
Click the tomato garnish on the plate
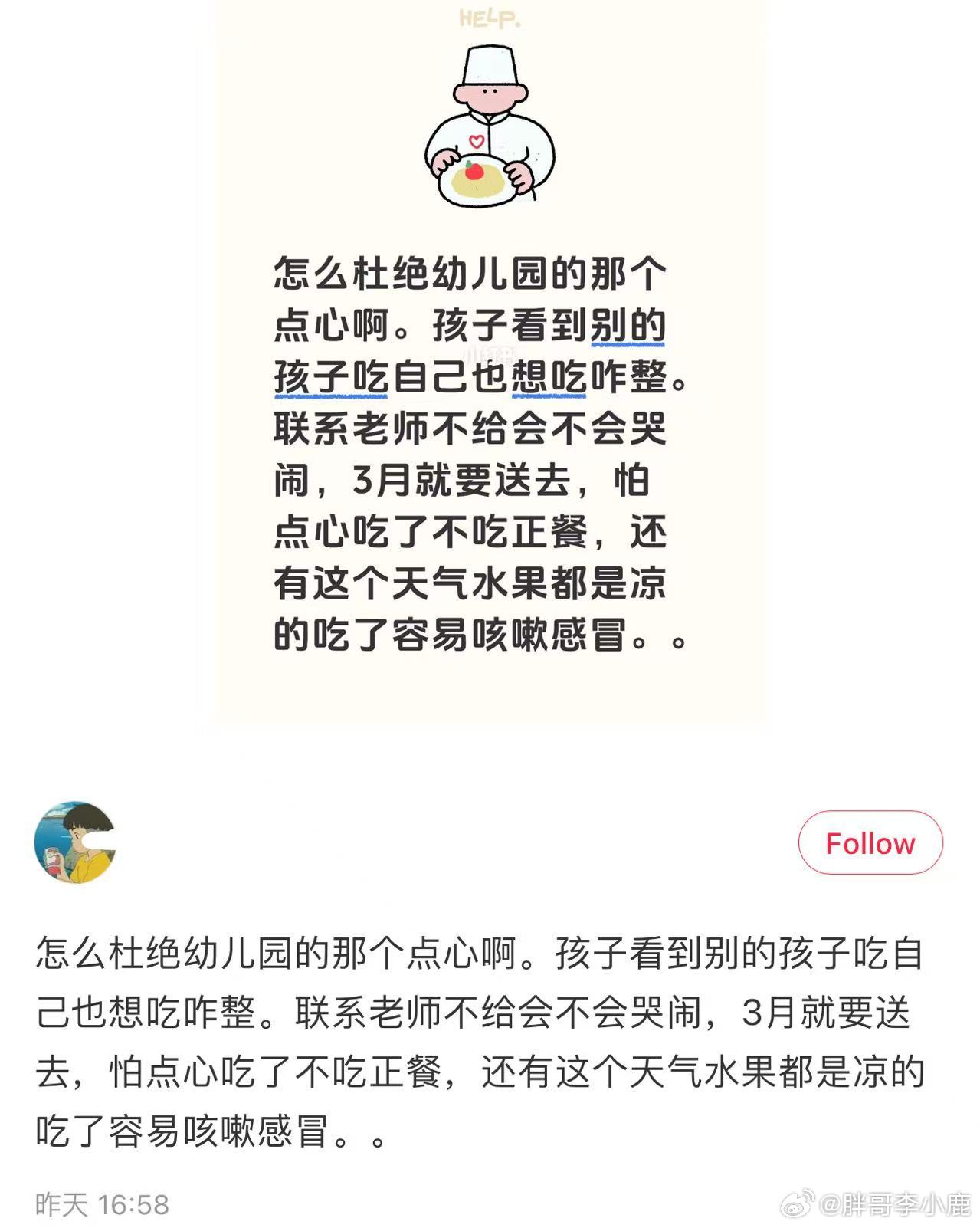pyautogui.click(x=474, y=171)
